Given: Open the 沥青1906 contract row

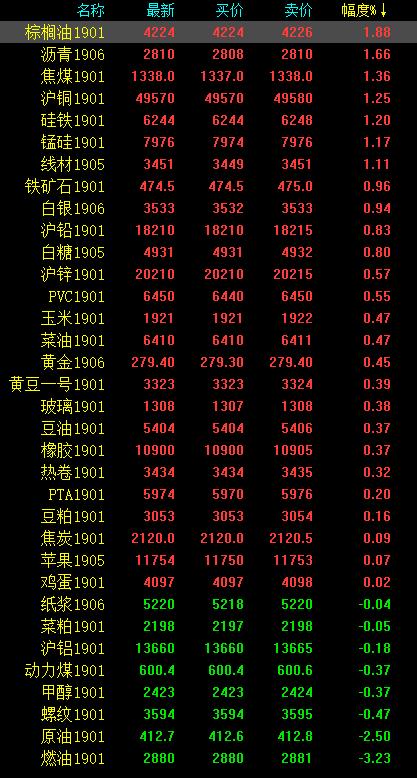Looking at the screenshot, I should [x=208, y=55].
